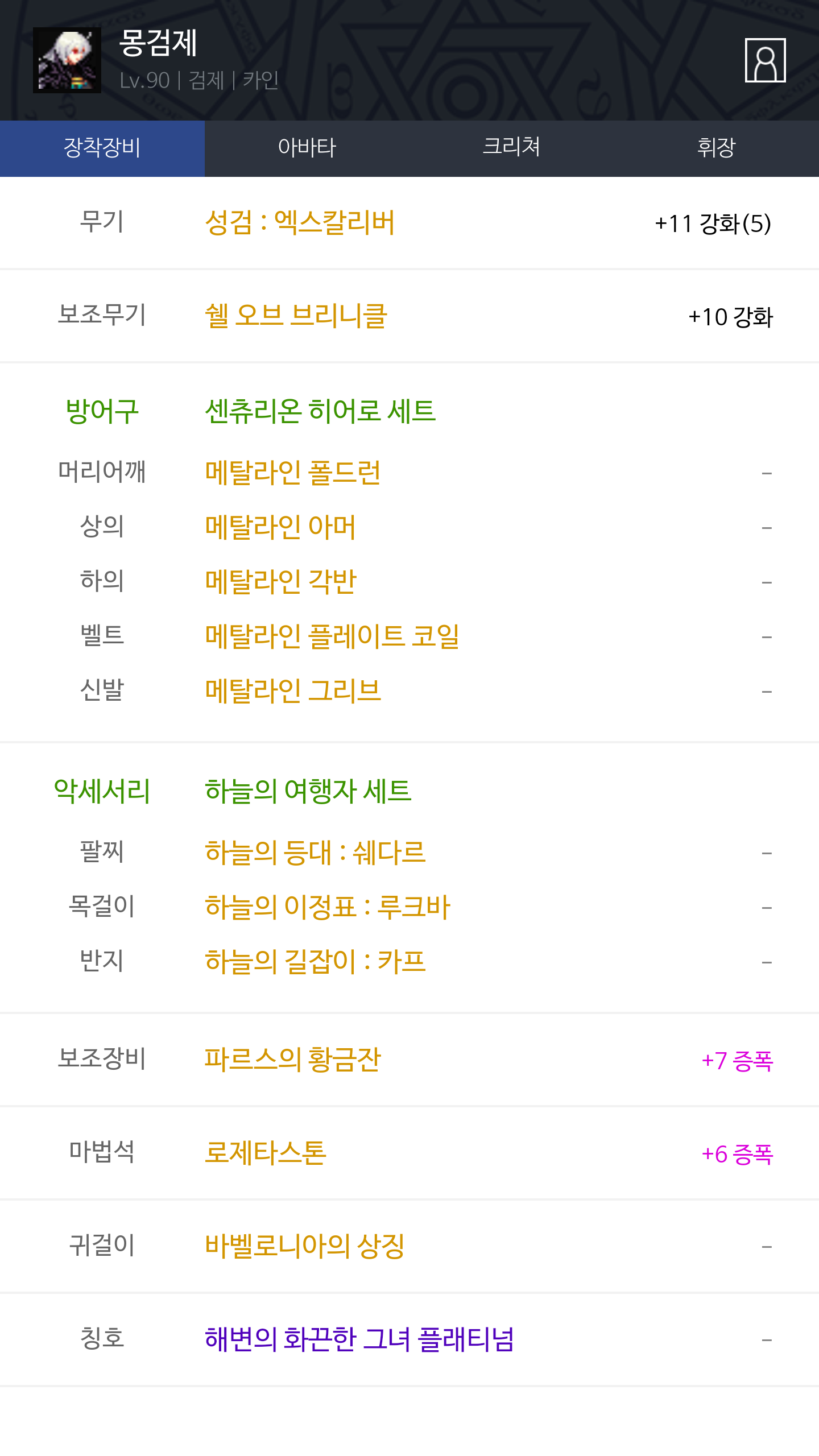The width and height of the screenshot is (819, 1456).
Task: Open 메탈라인 각반 details
Action: pos(280,581)
